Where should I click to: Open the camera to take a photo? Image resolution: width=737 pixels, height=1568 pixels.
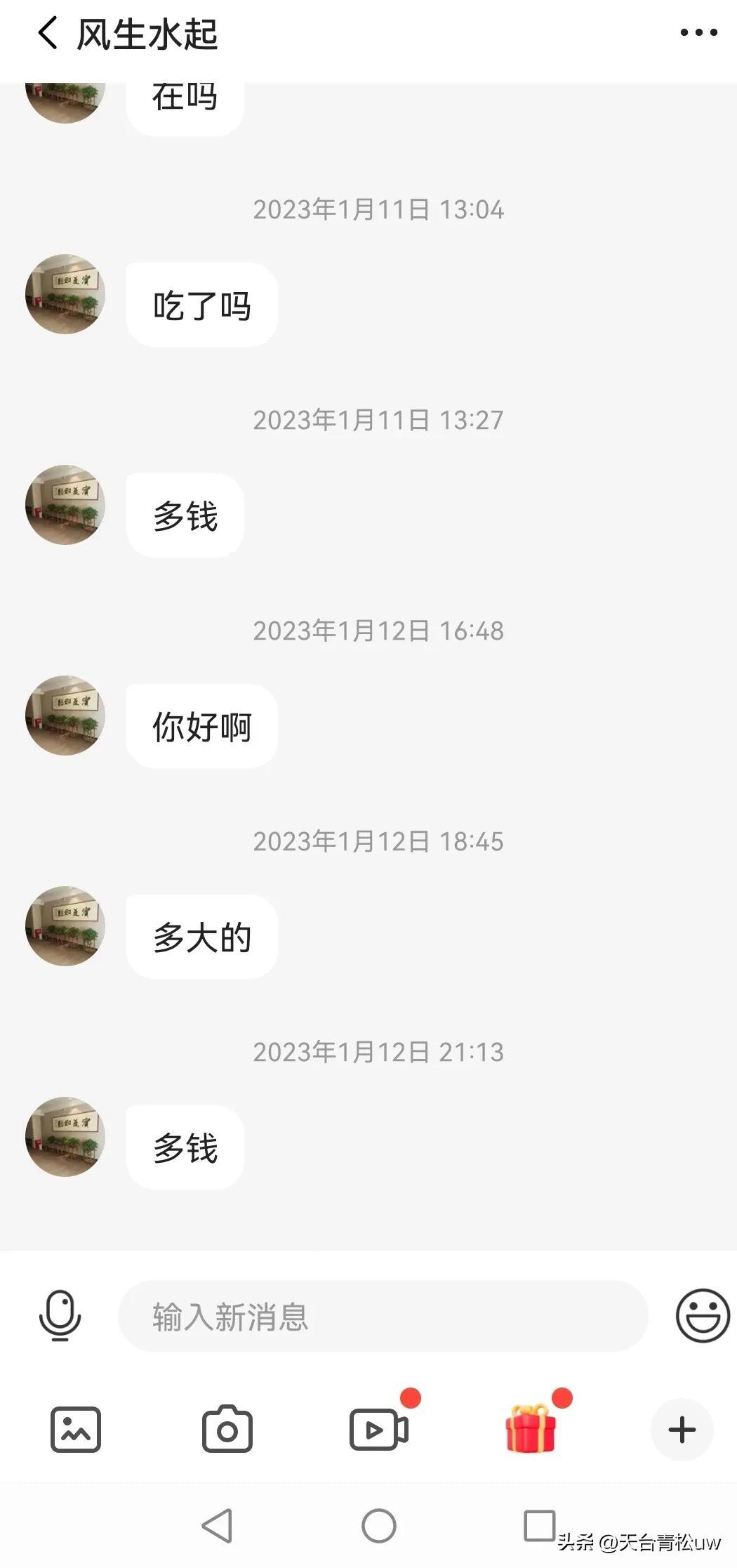[x=227, y=1430]
